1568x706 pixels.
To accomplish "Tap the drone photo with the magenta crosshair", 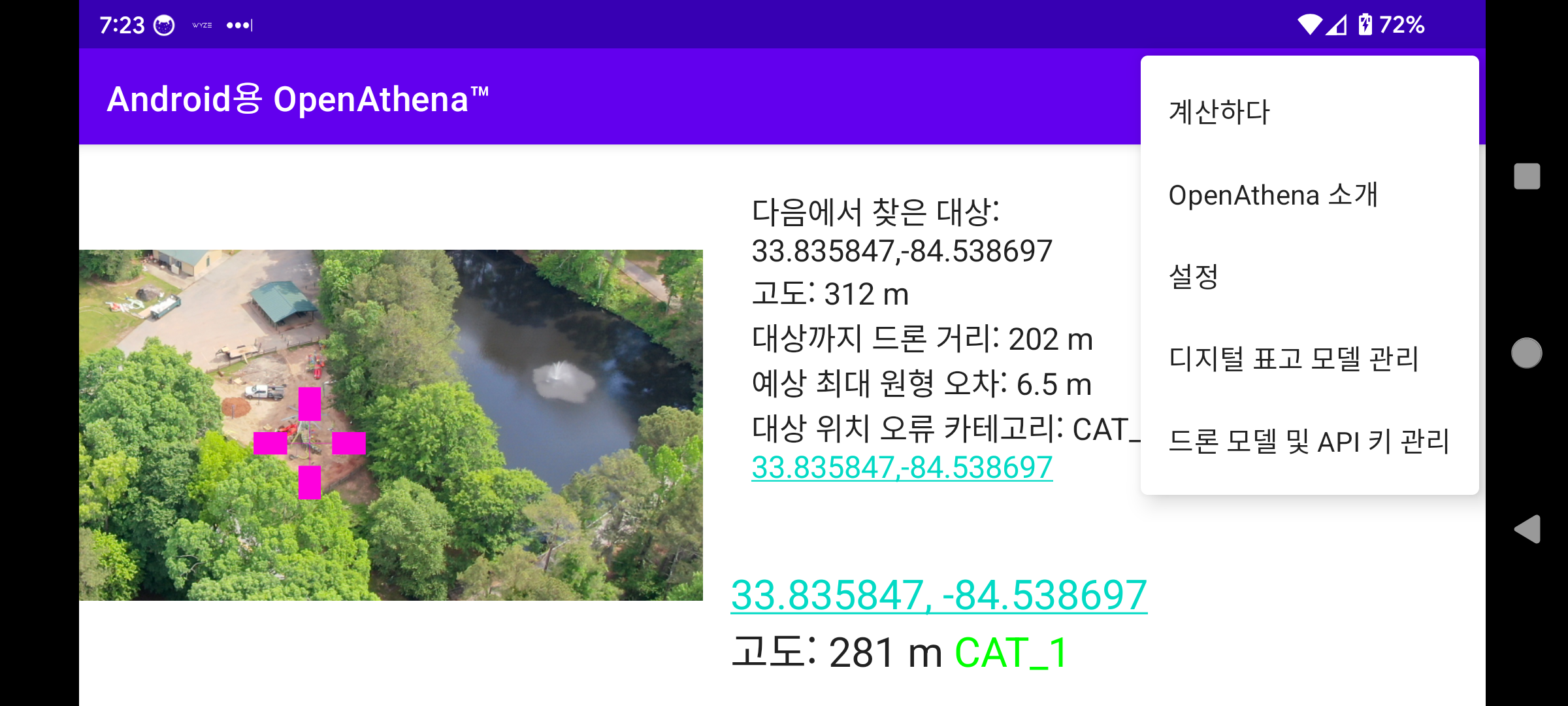I will pyautogui.click(x=391, y=425).
